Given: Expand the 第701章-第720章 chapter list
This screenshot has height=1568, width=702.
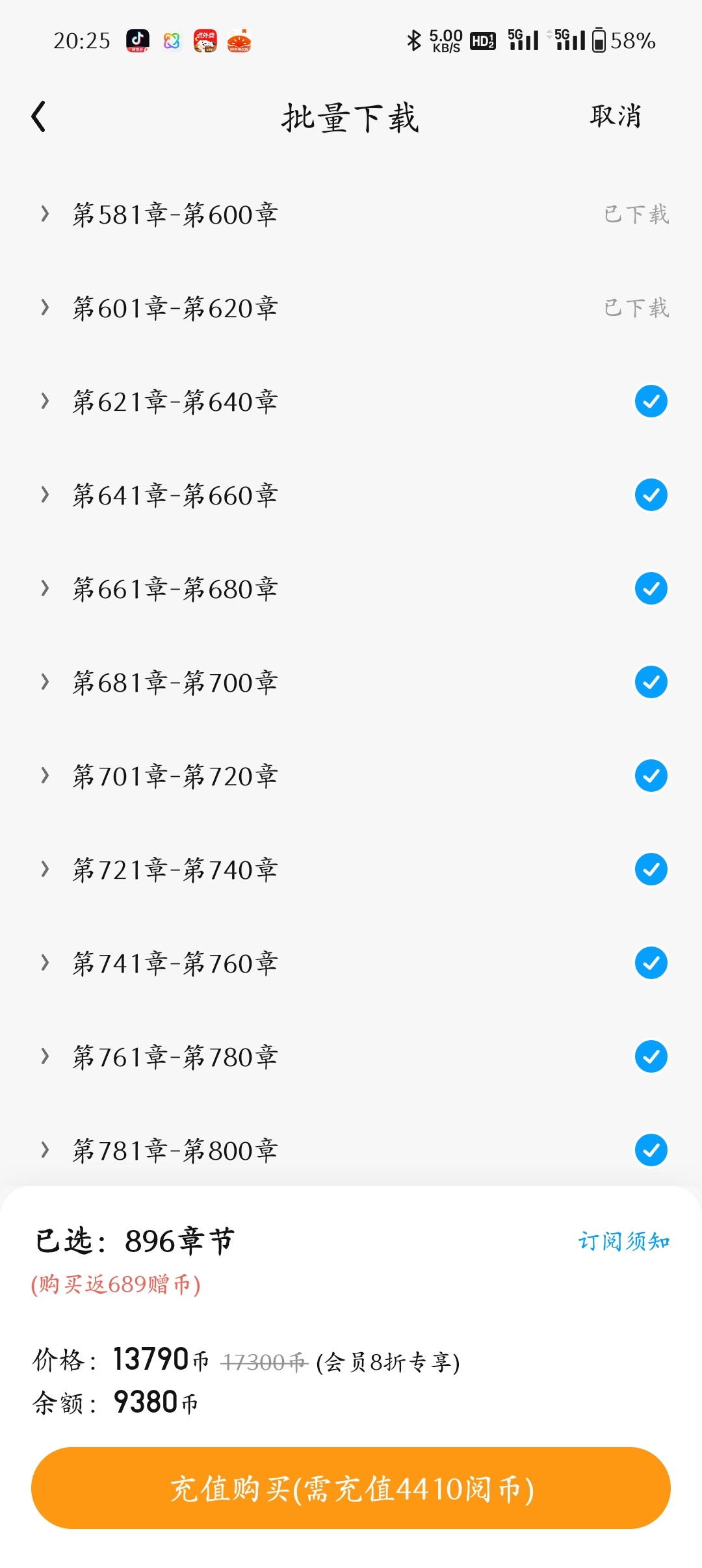Looking at the screenshot, I should click(45, 776).
